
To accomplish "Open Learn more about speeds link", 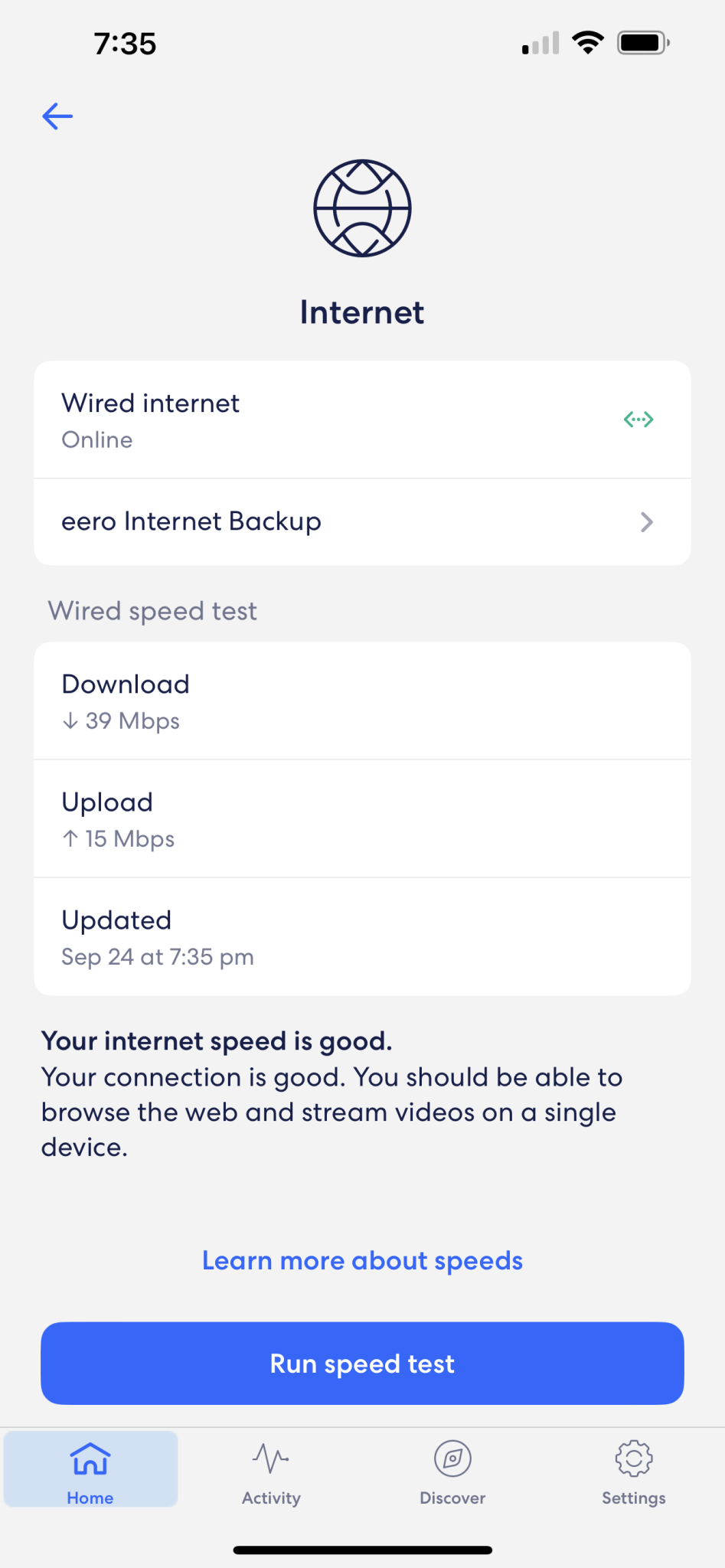I will (362, 1260).
